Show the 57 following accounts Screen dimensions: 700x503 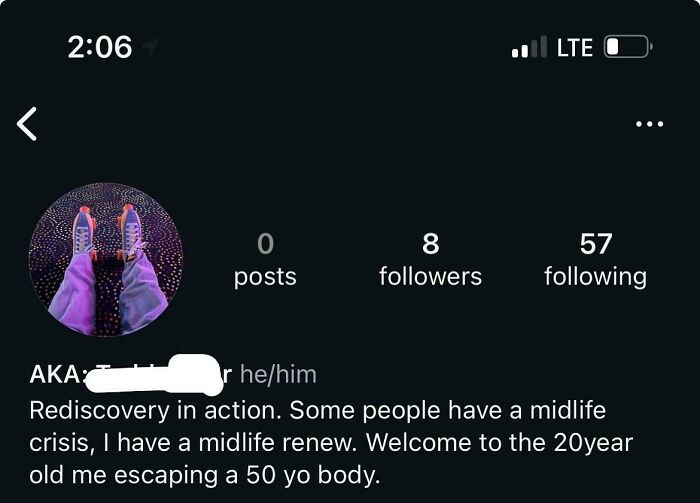pos(595,259)
